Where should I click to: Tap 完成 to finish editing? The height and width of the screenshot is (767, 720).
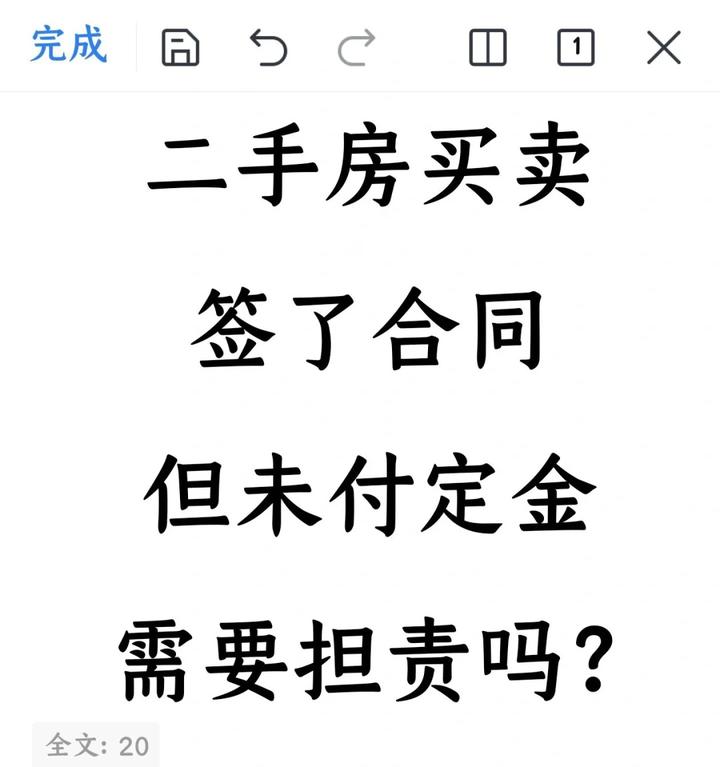pos(68,45)
